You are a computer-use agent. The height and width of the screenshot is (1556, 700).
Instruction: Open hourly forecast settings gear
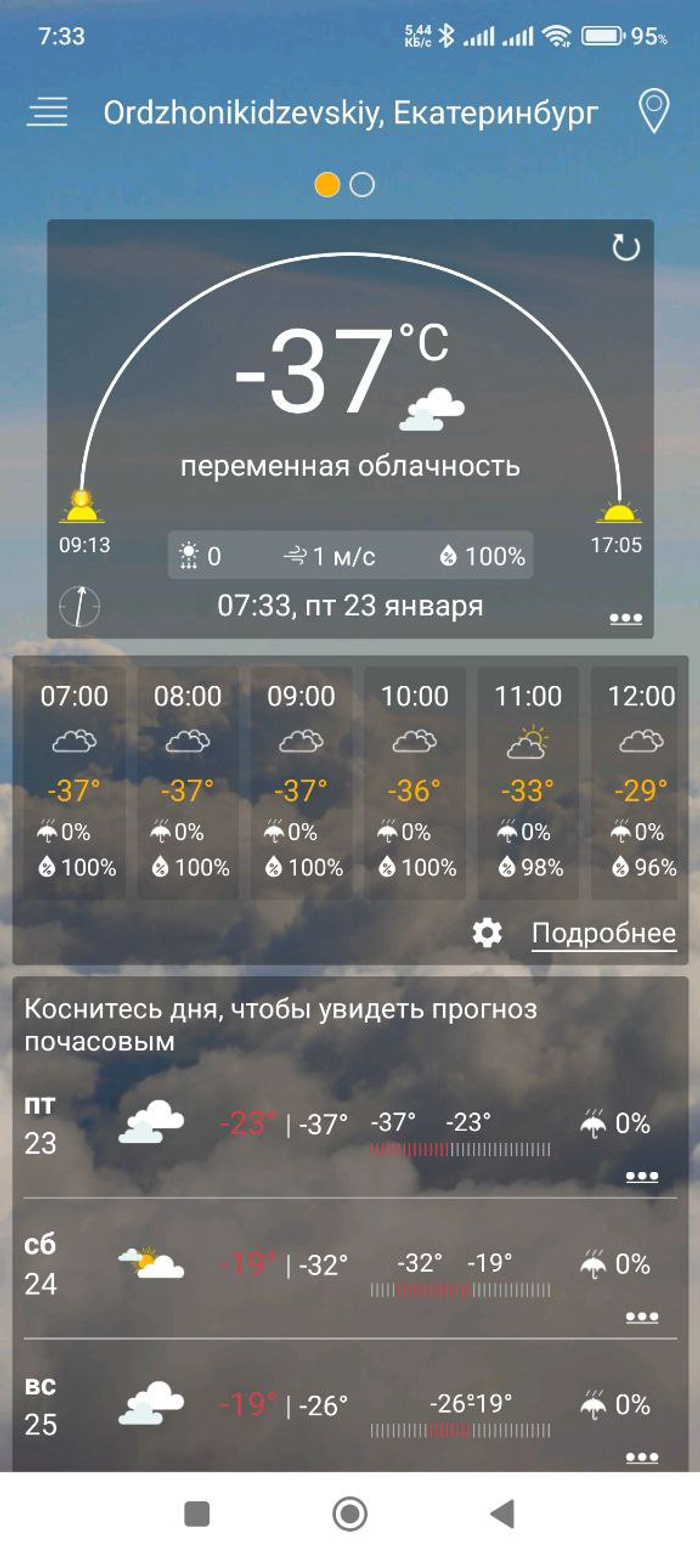point(487,933)
